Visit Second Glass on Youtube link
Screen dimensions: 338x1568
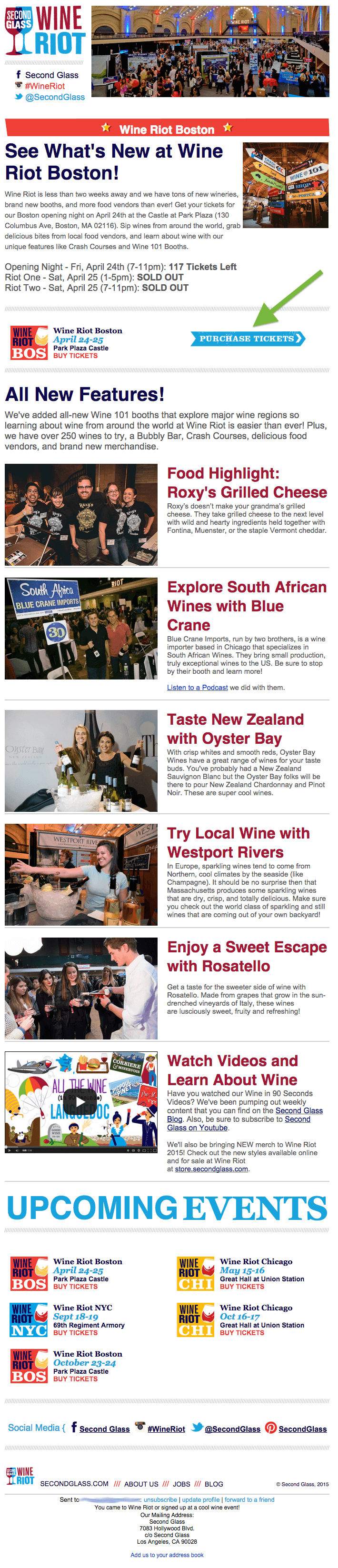click(x=197, y=1127)
